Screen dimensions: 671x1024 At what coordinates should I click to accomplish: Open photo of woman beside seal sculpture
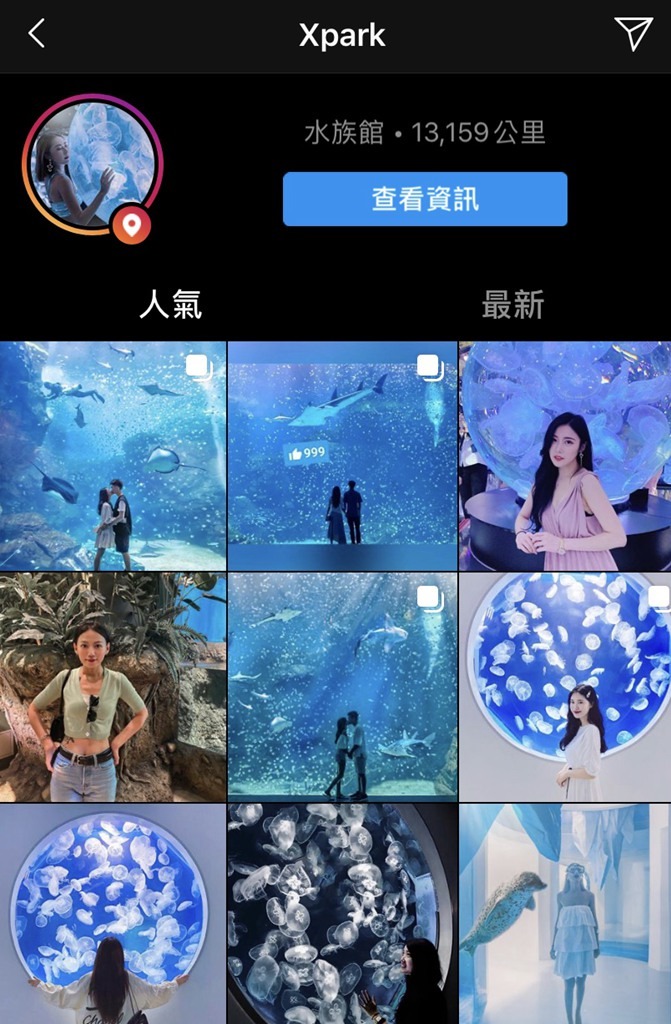[x=565, y=914]
